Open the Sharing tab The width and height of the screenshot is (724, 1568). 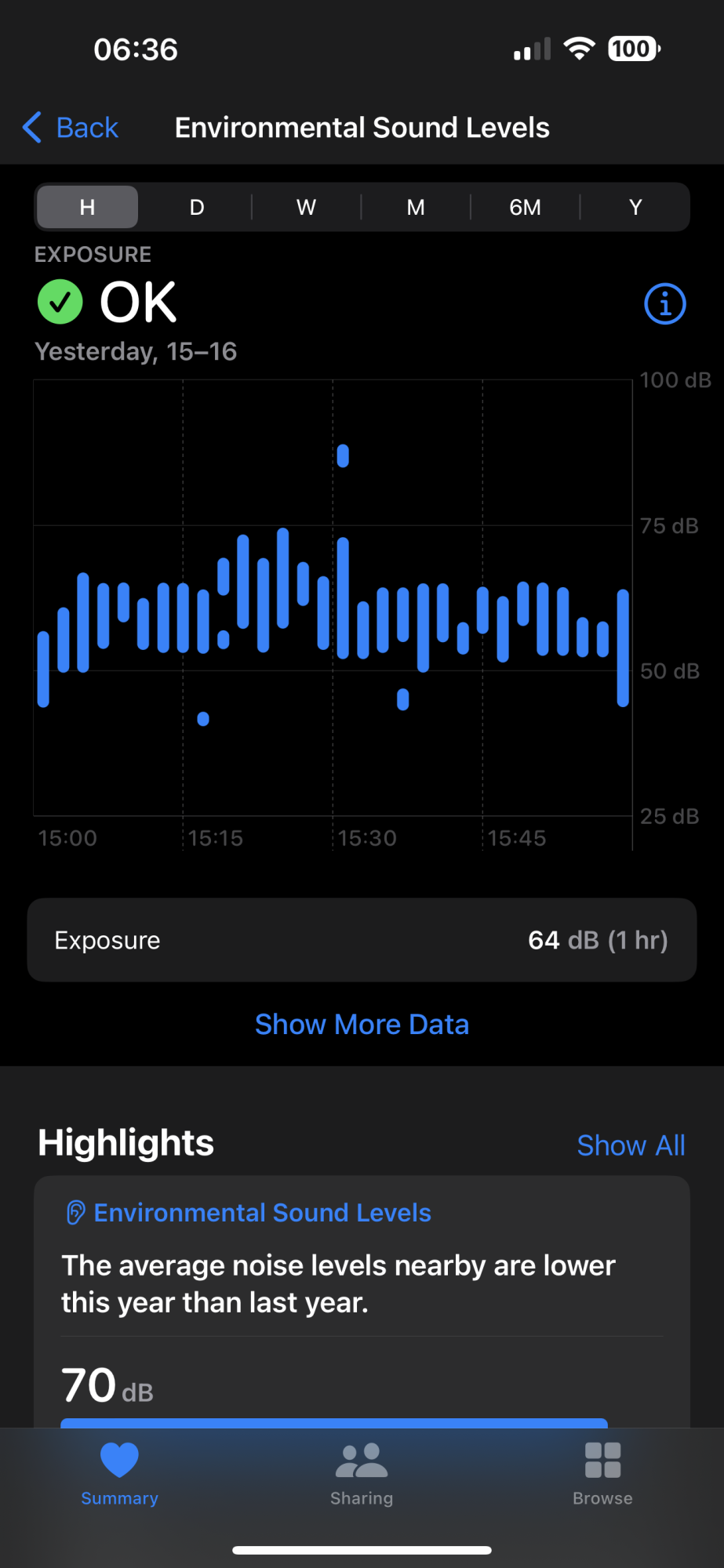(362, 1474)
